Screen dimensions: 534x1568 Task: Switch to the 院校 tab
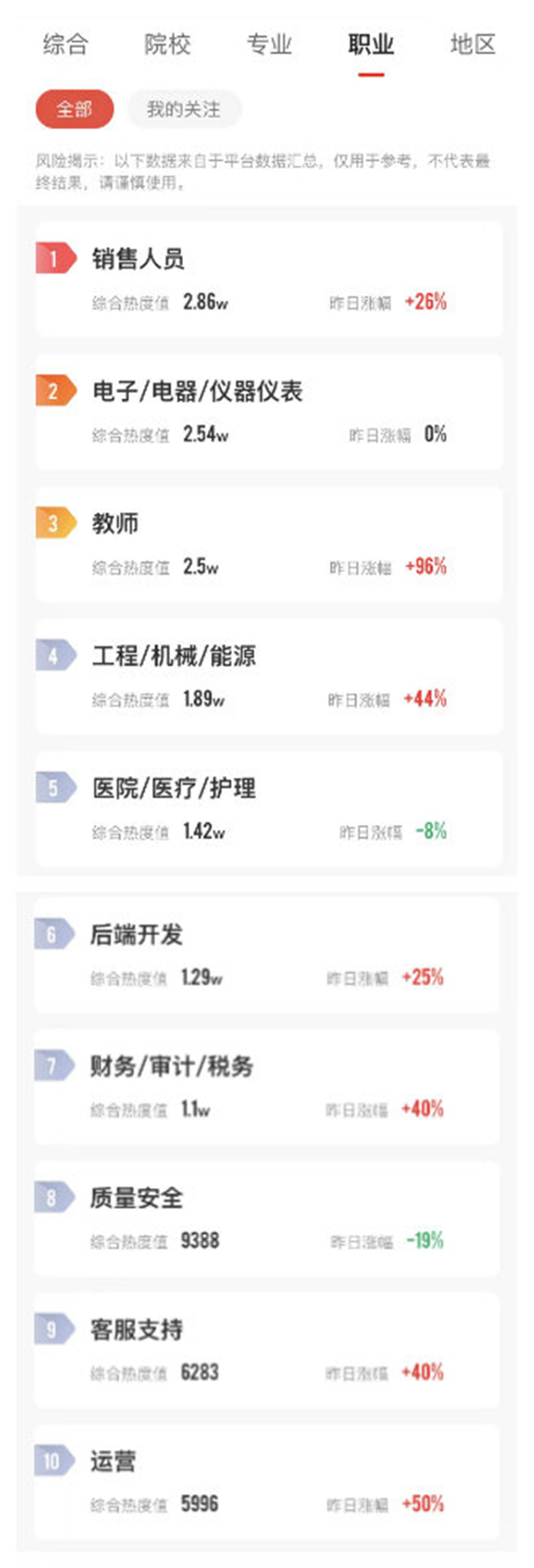[x=167, y=44]
